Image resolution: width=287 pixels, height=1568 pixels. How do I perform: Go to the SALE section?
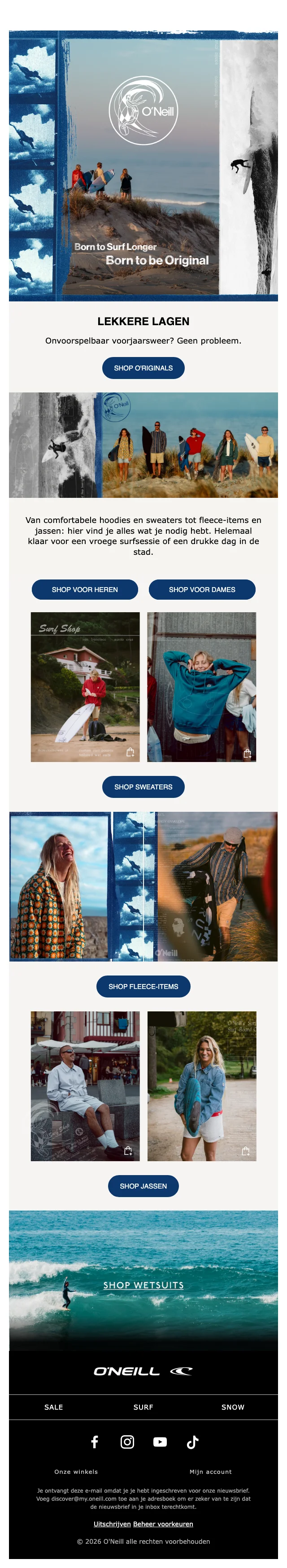(x=53, y=1407)
